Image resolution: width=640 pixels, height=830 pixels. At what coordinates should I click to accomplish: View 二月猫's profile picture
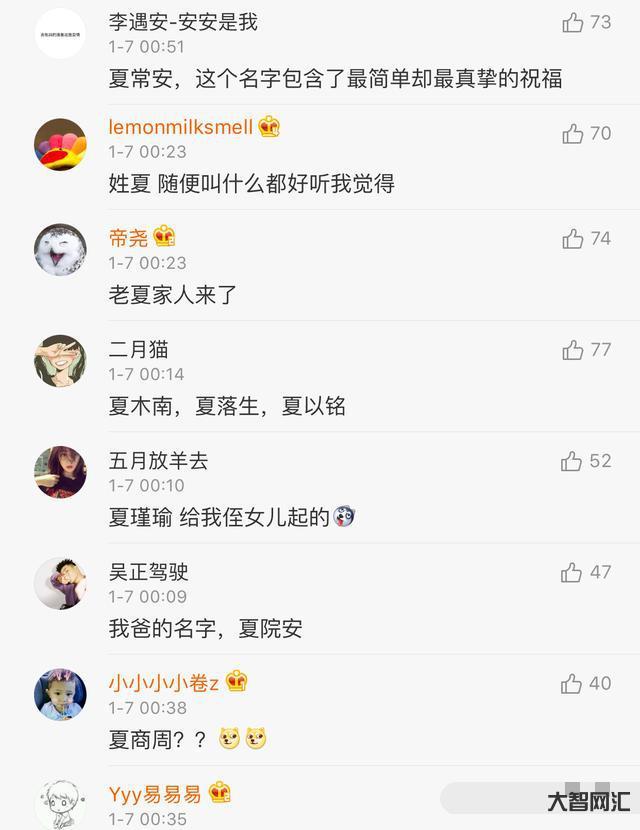(60, 360)
